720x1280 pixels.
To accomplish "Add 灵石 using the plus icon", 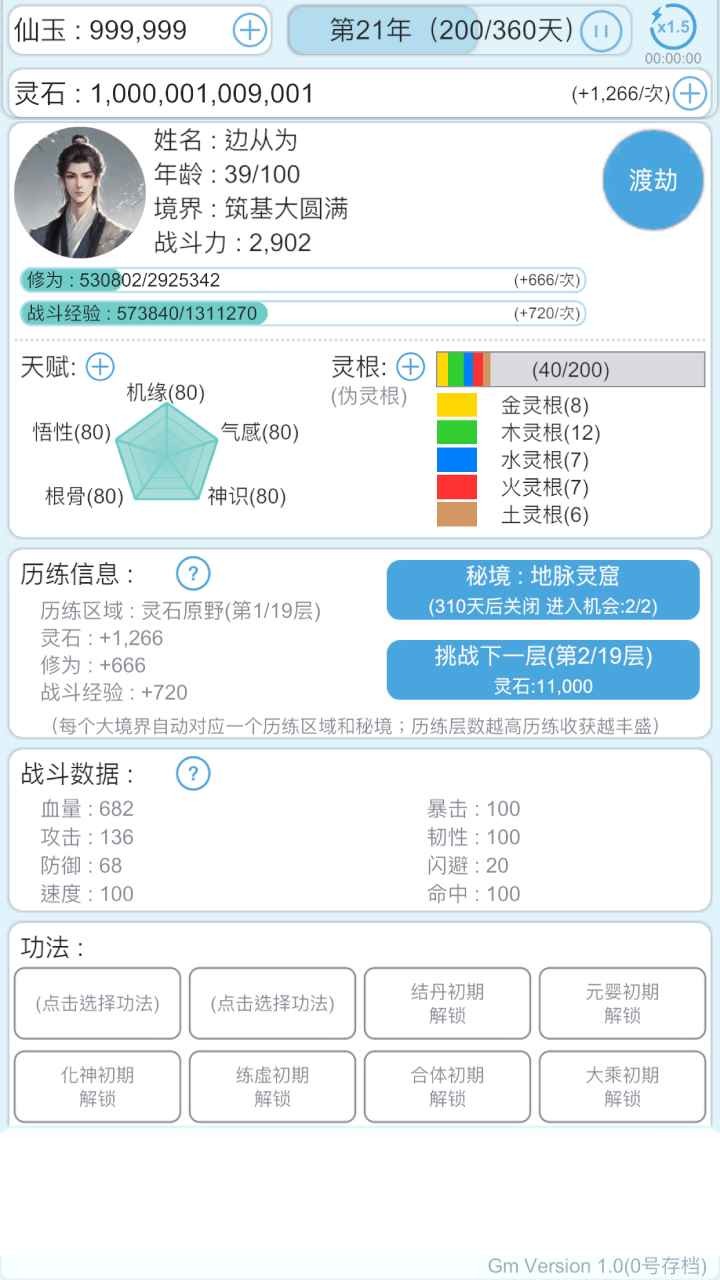I will (689, 94).
